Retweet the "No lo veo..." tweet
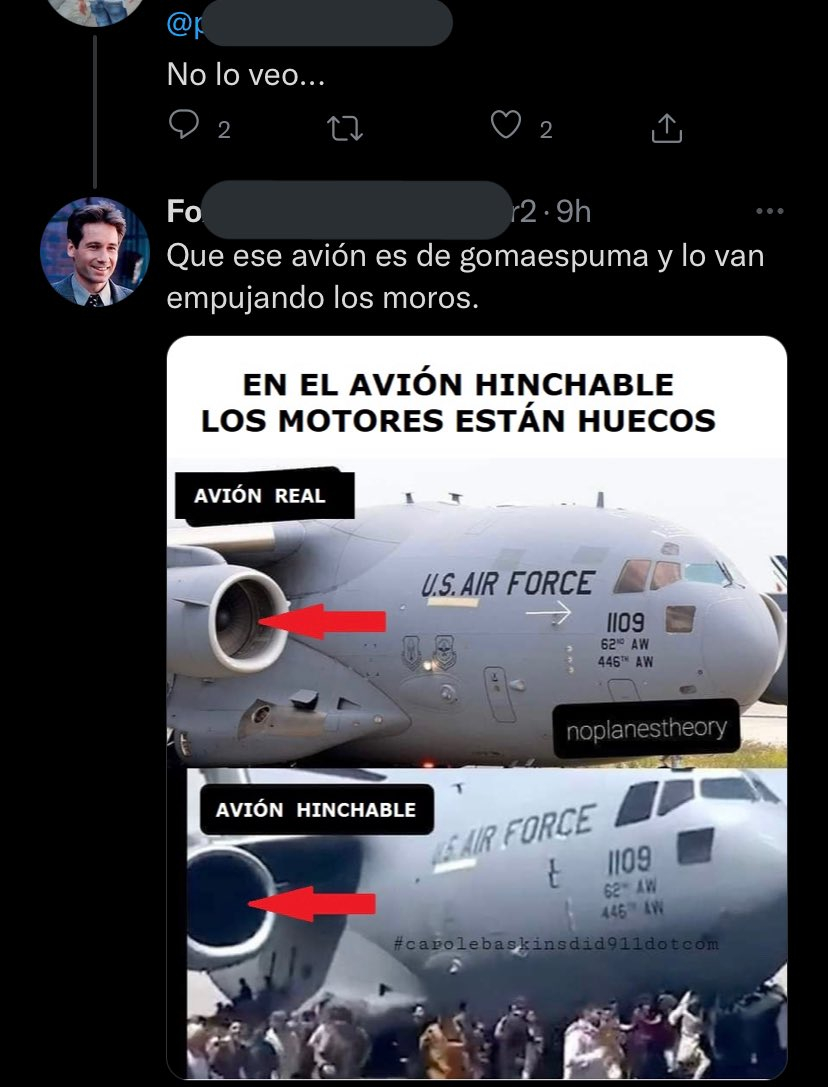 coord(346,127)
